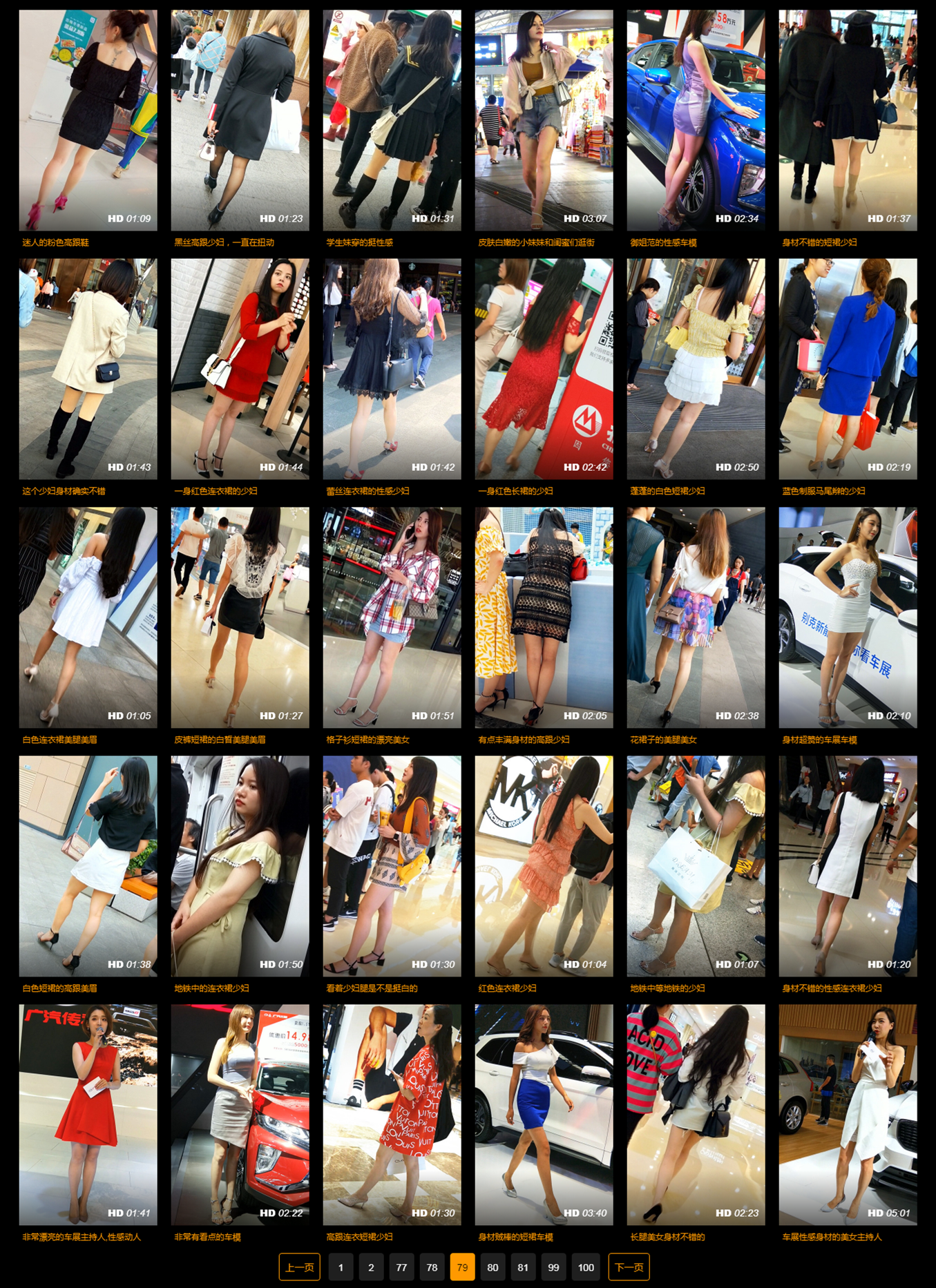This screenshot has width=936, height=1288.
Task: Jump to page 99
Action: pyautogui.click(x=553, y=1267)
